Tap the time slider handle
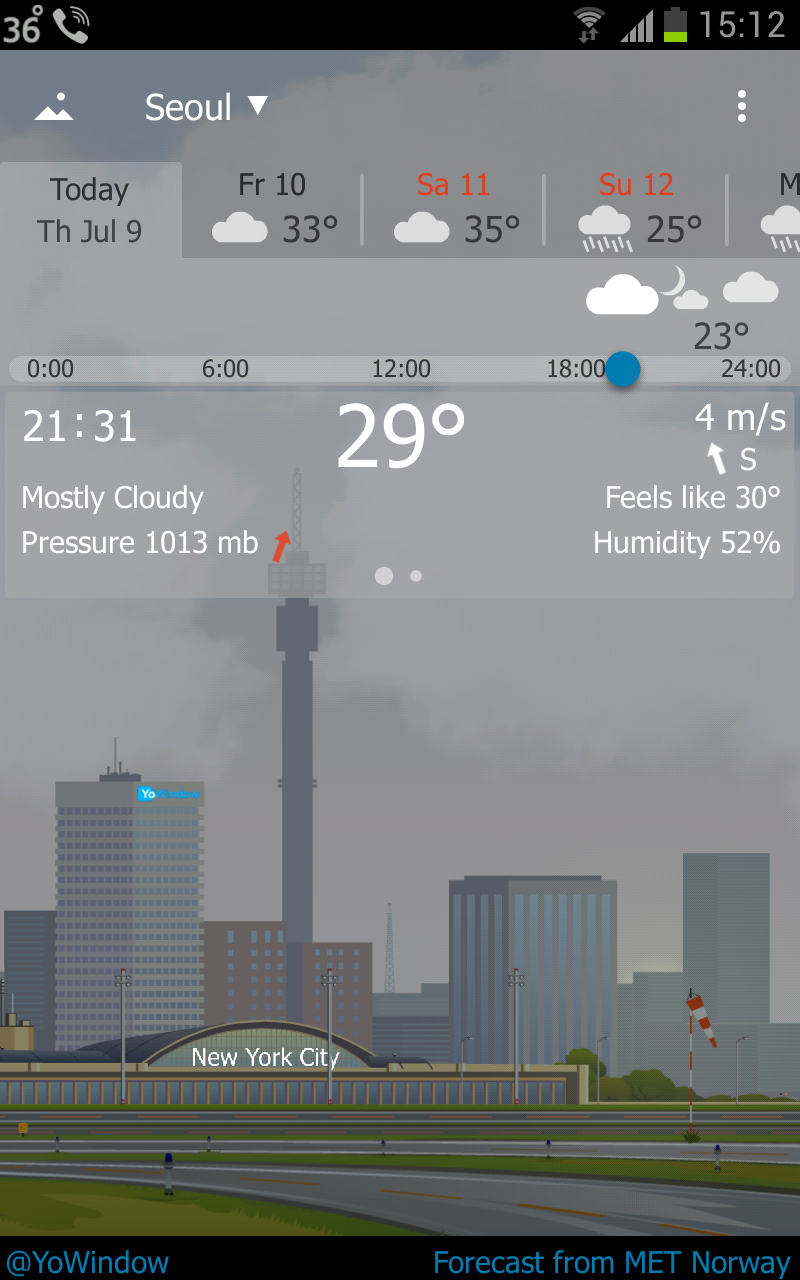 click(622, 369)
